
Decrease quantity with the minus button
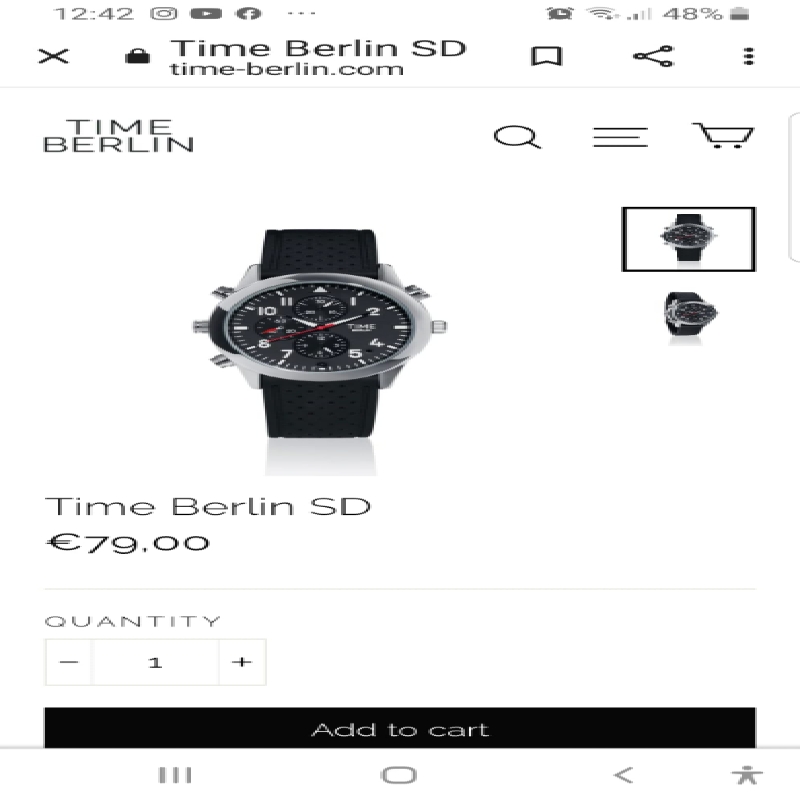point(69,662)
